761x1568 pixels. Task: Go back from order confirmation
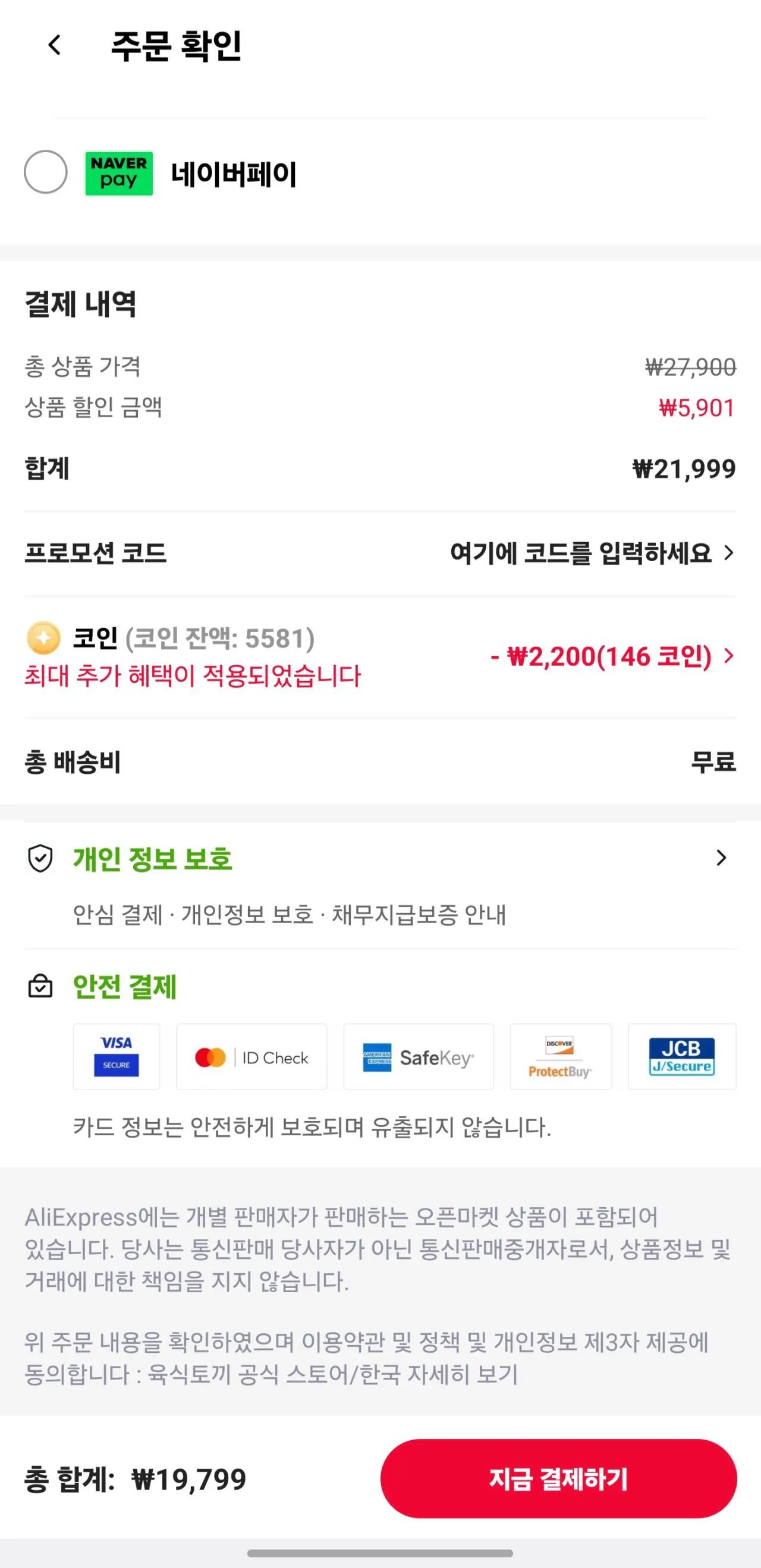click(55, 45)
